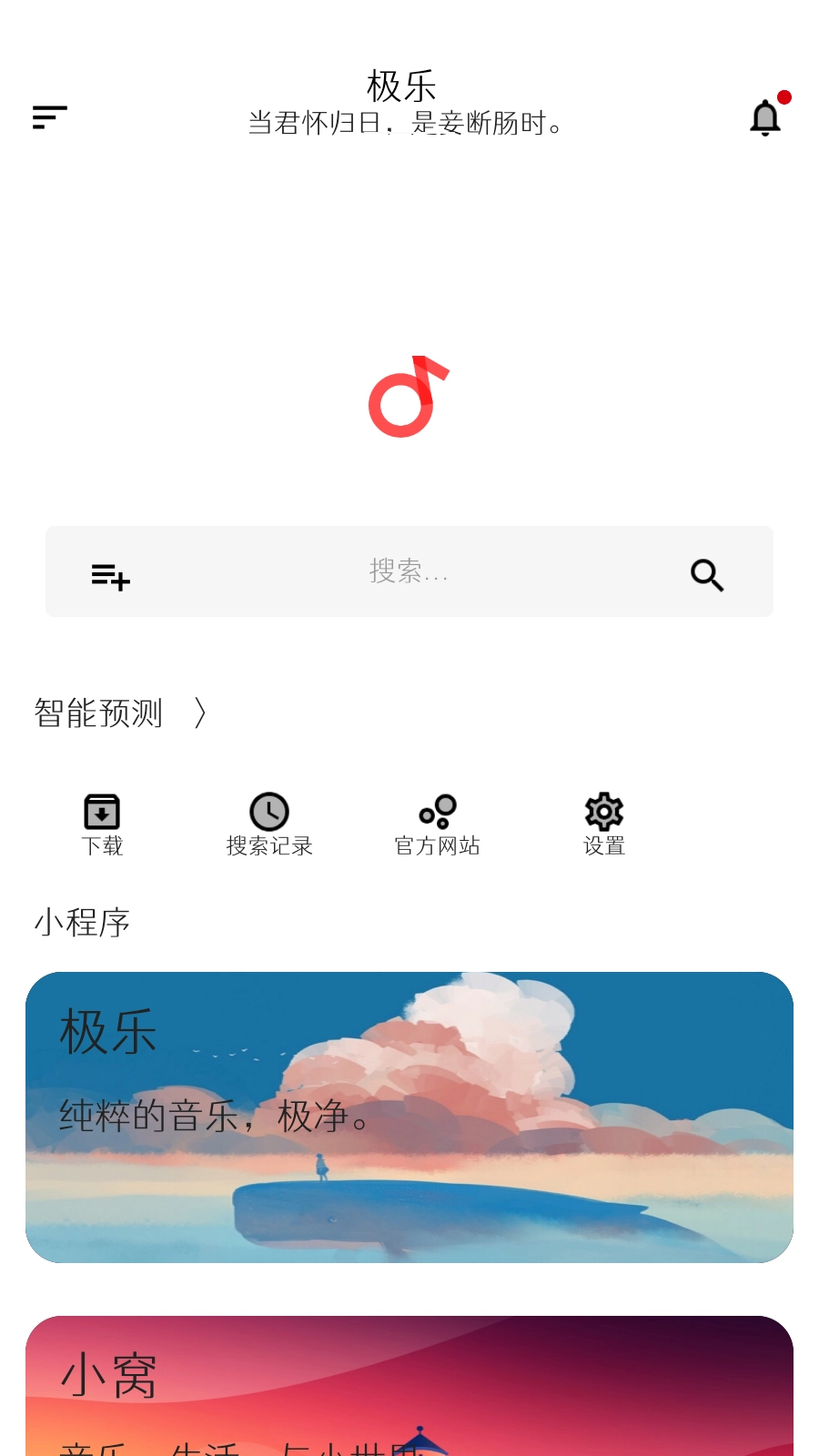The height and width of the screenshot is (1456, 819).
Task: Tap the app title 极乐 at top
Action: pyautogui.click(x=401, y=84)
